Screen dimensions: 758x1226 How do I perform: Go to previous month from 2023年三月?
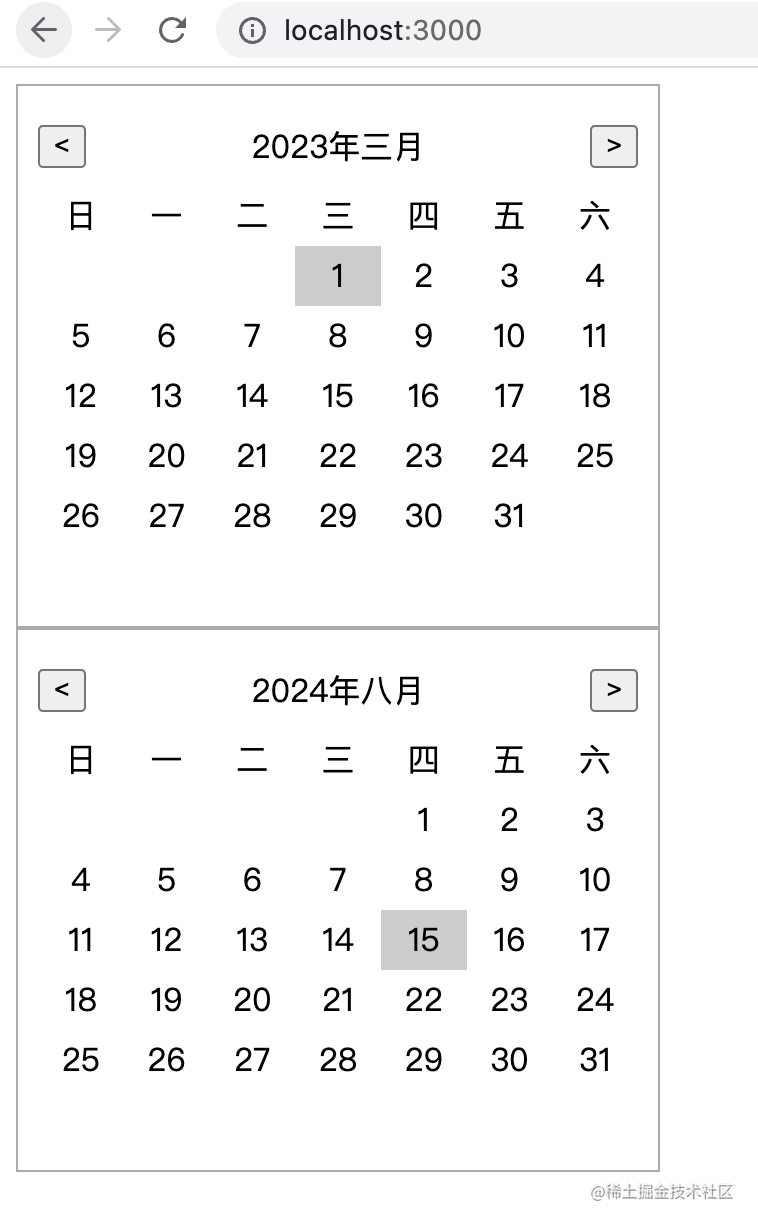[62, 146]
